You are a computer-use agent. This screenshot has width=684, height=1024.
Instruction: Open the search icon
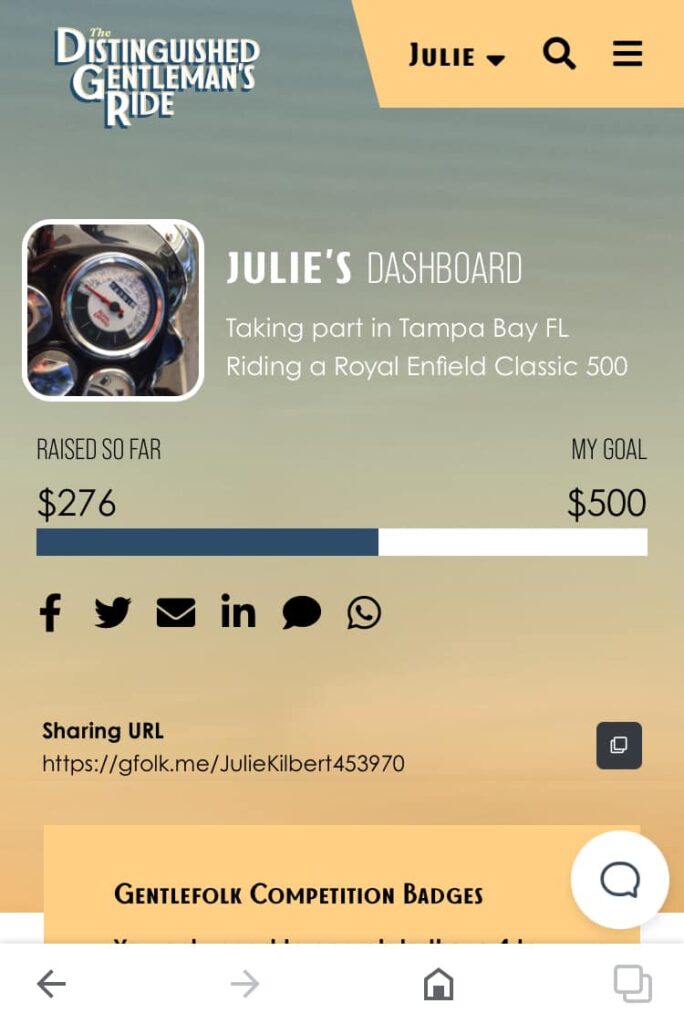(559, 54)
